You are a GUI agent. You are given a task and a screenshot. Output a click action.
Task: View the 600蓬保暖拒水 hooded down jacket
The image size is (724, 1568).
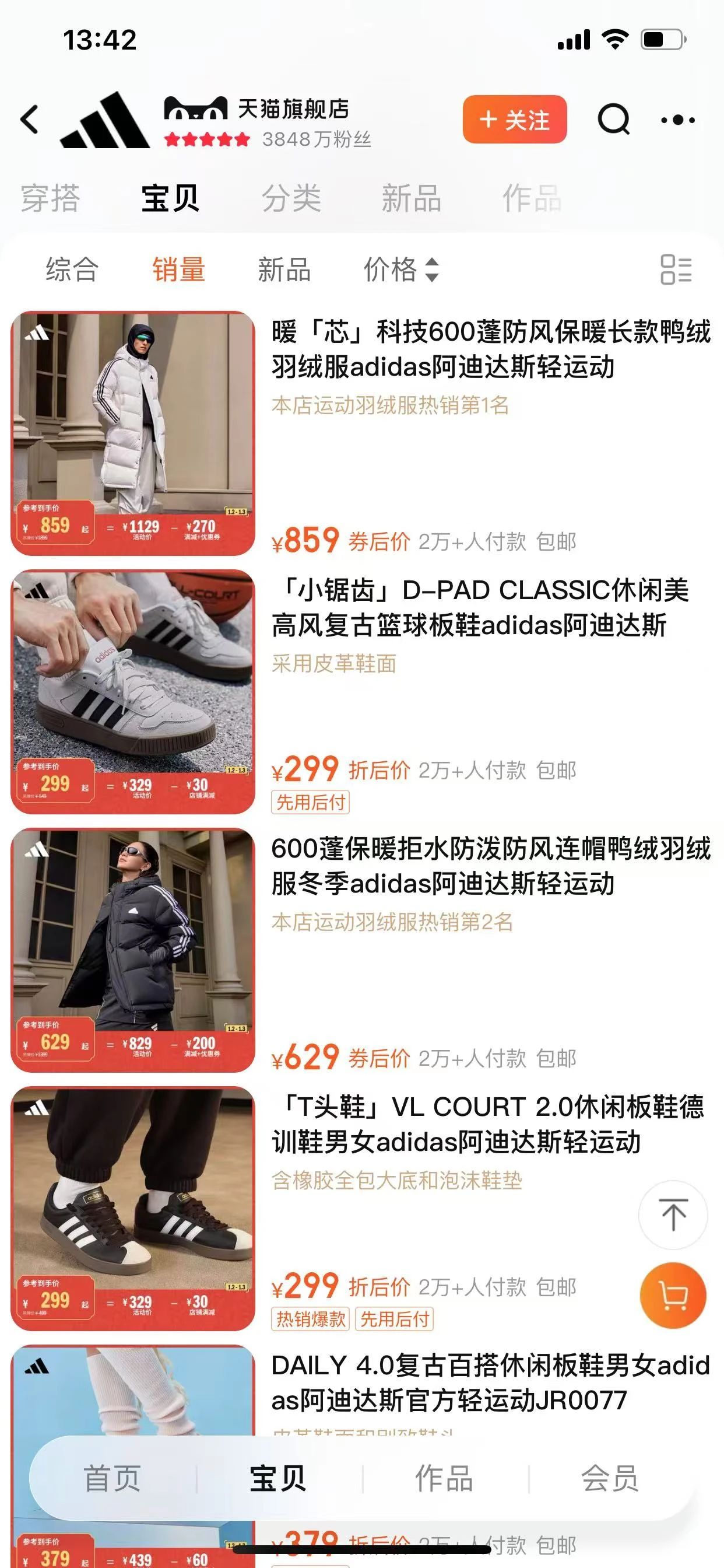[490, 866]
